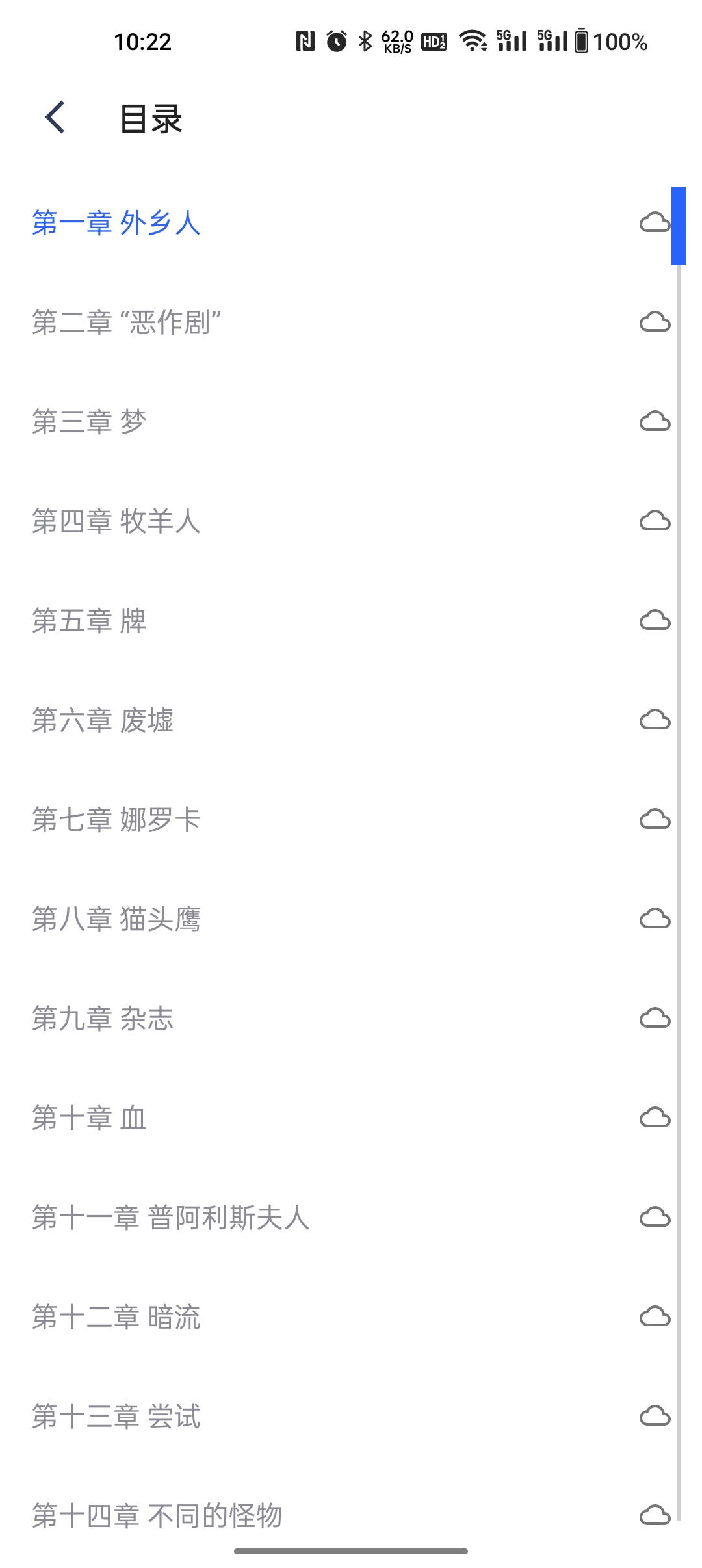Tap cloud icon beside 第四章 牧羊人
This screenshot has height=1568, width=702.
click(656, 521)
